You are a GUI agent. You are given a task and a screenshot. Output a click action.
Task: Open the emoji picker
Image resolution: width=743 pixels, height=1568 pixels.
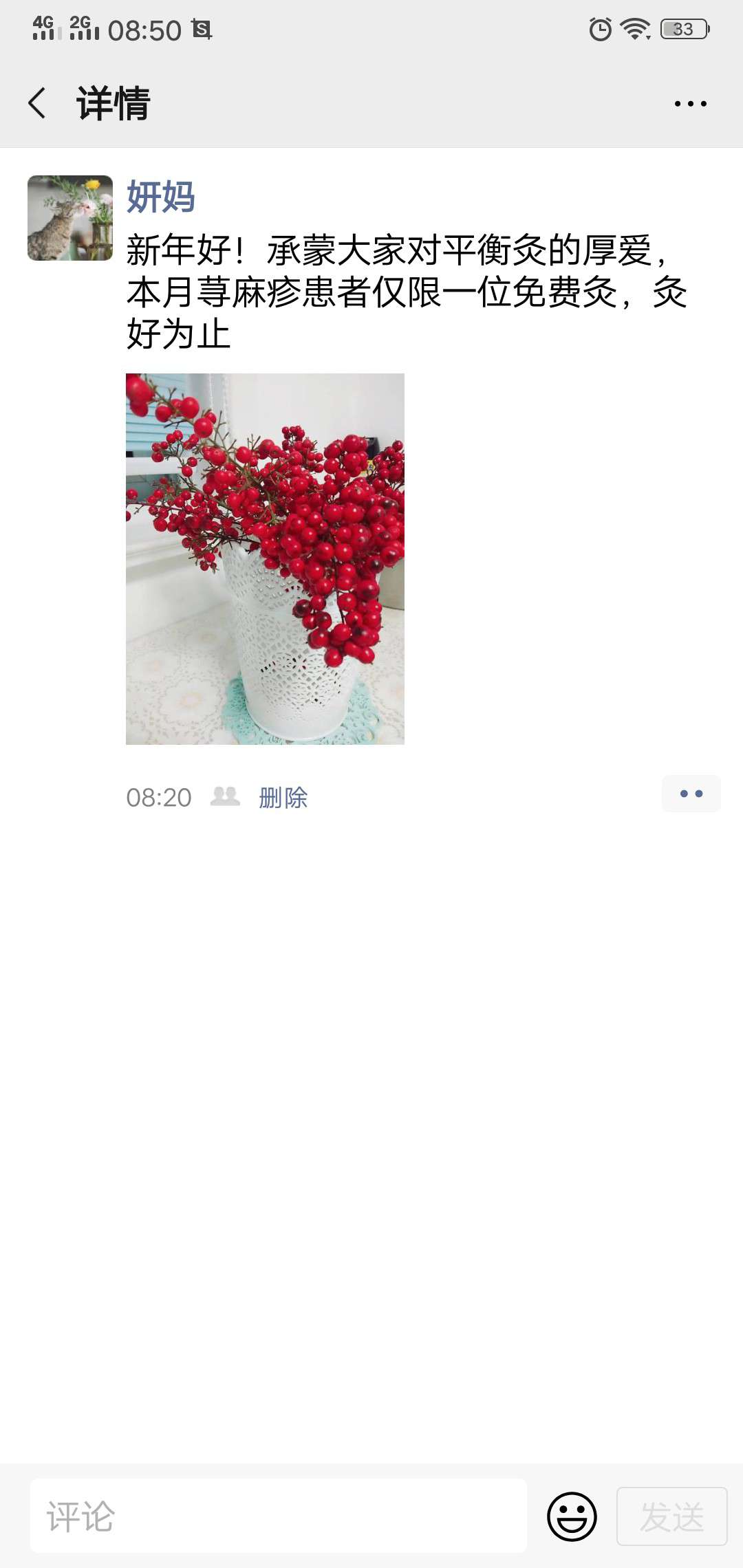572,1516
